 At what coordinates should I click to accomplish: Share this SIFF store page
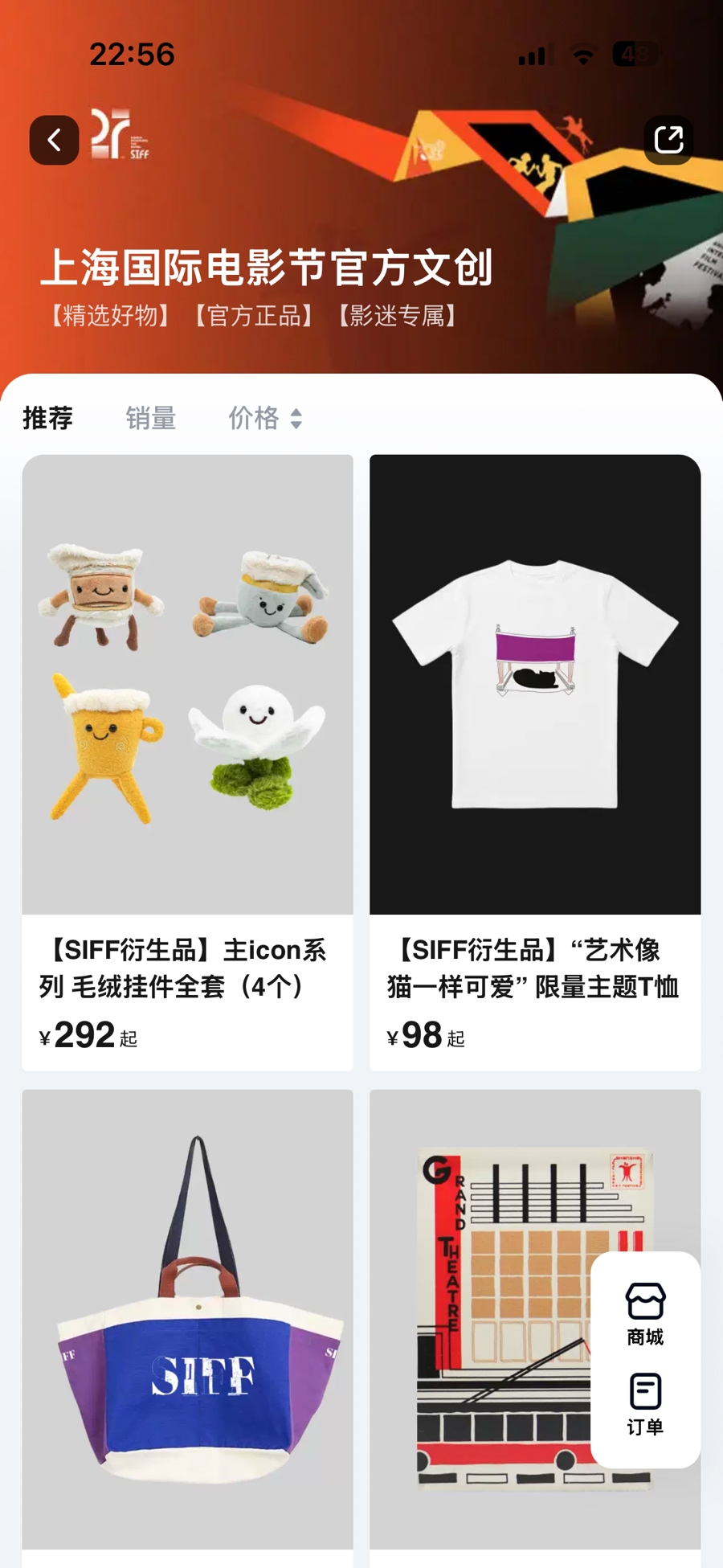(x=668, y=141)
